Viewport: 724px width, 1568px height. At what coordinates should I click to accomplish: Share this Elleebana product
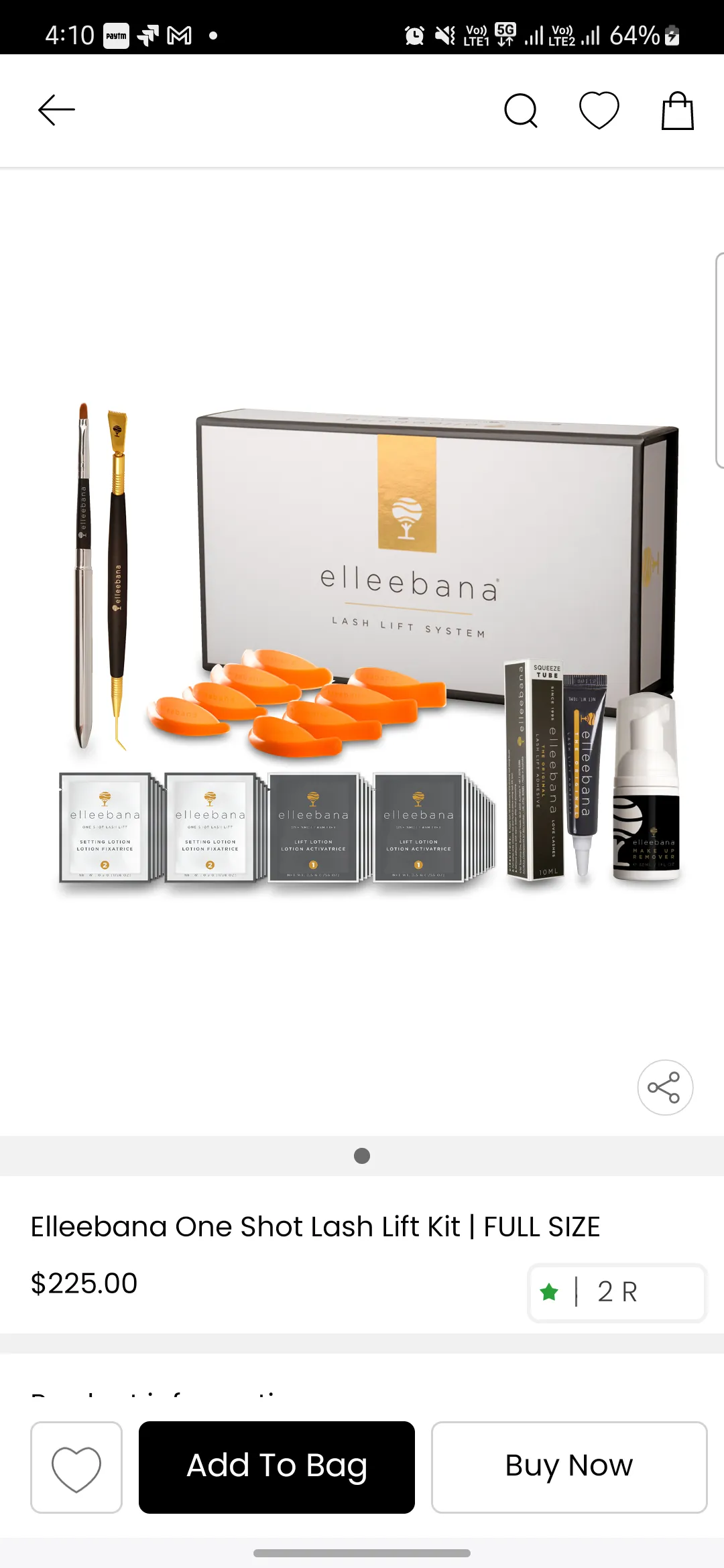click(x=665, y=1088)
